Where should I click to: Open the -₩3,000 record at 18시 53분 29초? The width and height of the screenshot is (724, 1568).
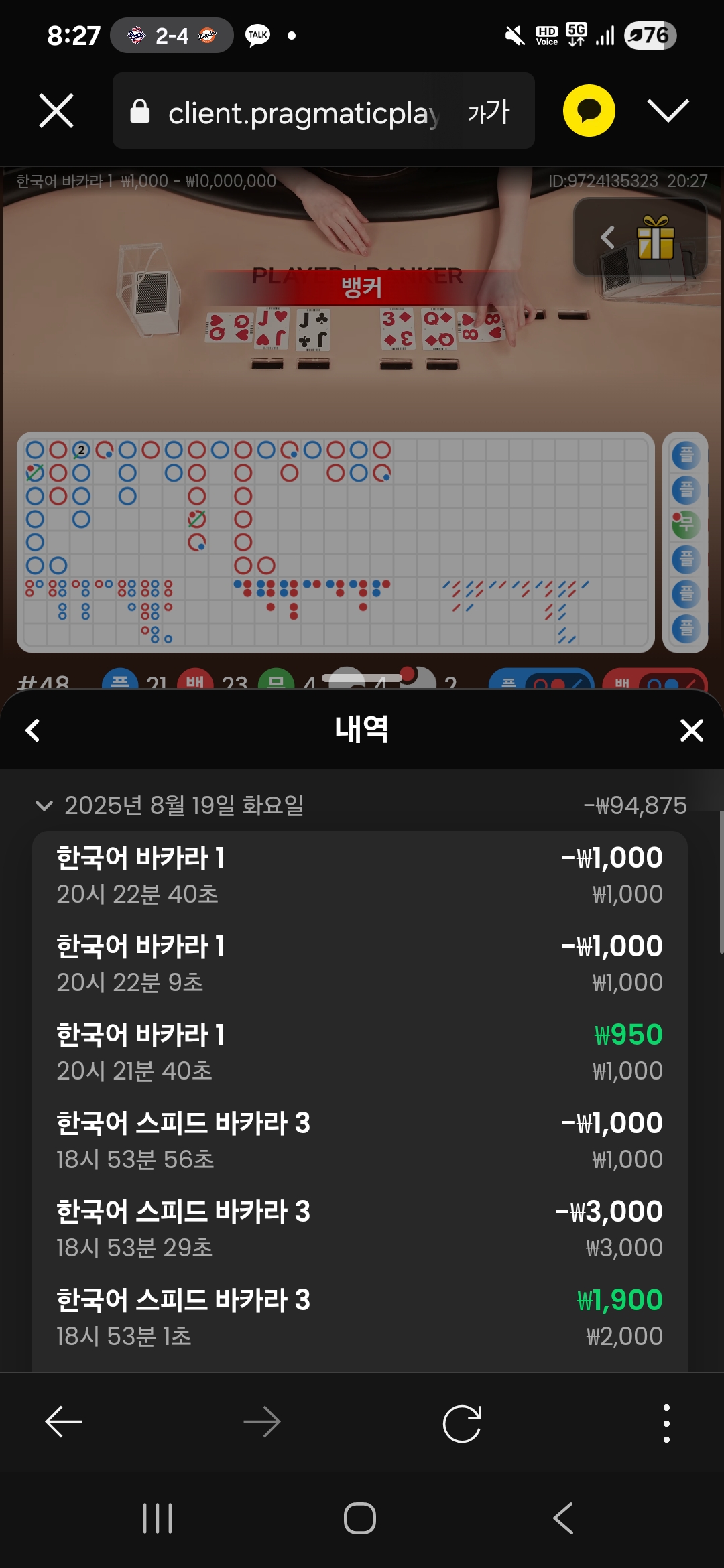click(359, 1229)
